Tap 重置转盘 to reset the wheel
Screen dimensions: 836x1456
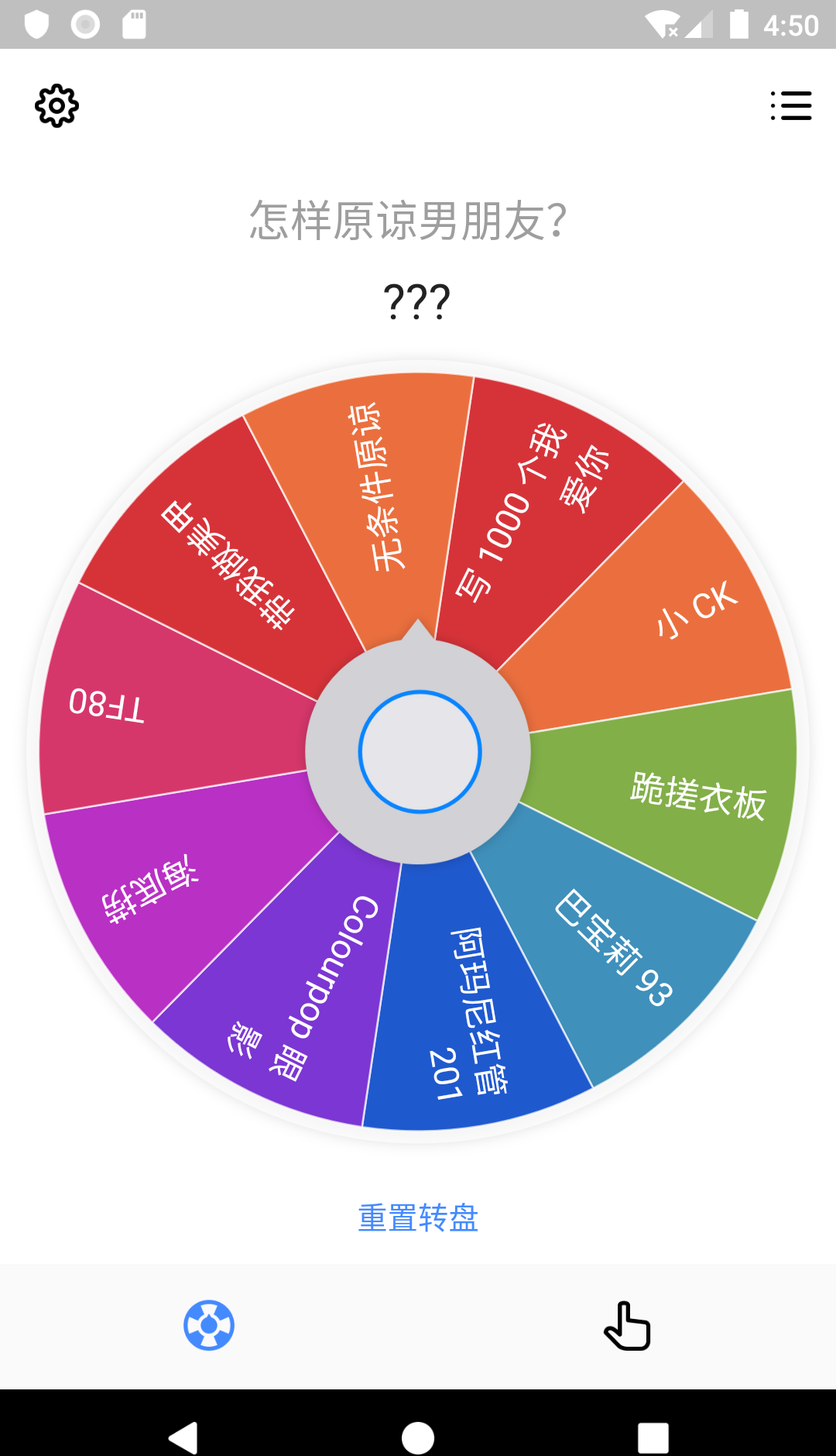pos(418,1218)
